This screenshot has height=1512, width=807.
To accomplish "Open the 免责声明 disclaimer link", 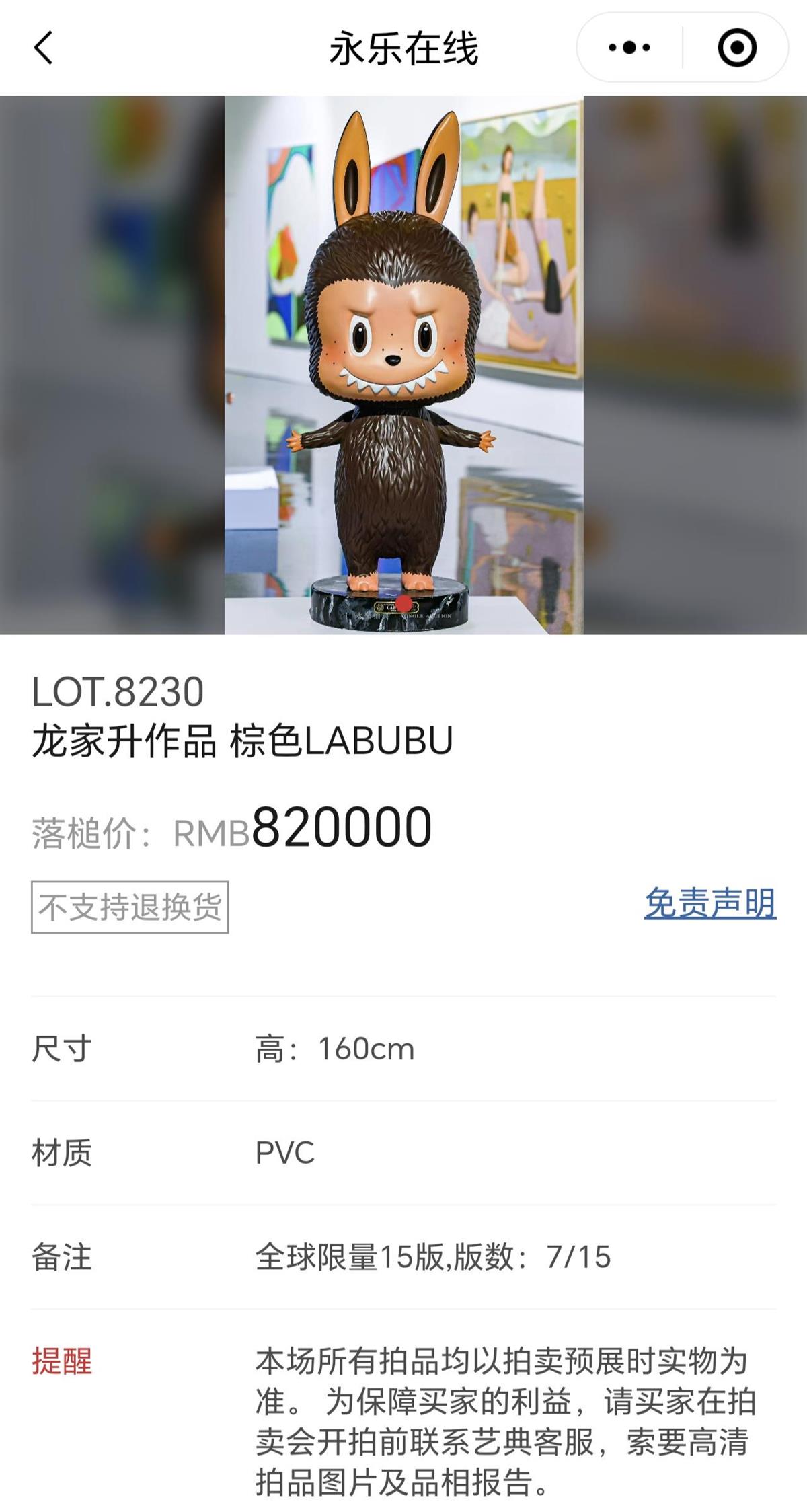I will pos(709,905).
